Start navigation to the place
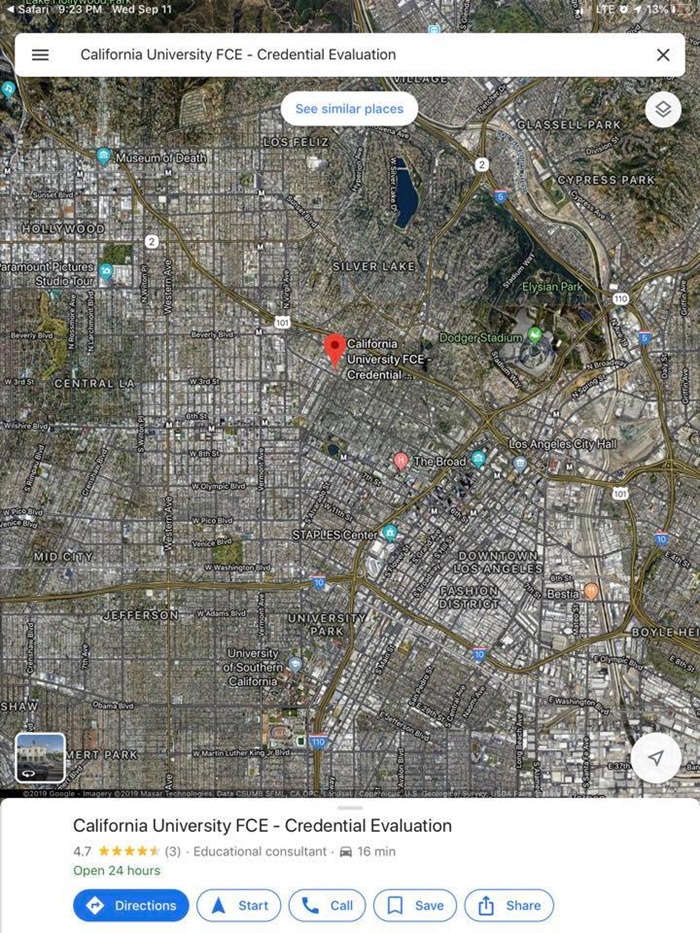Image resolution: width=700 pixels, height=933 pixels. coord(239,906)
